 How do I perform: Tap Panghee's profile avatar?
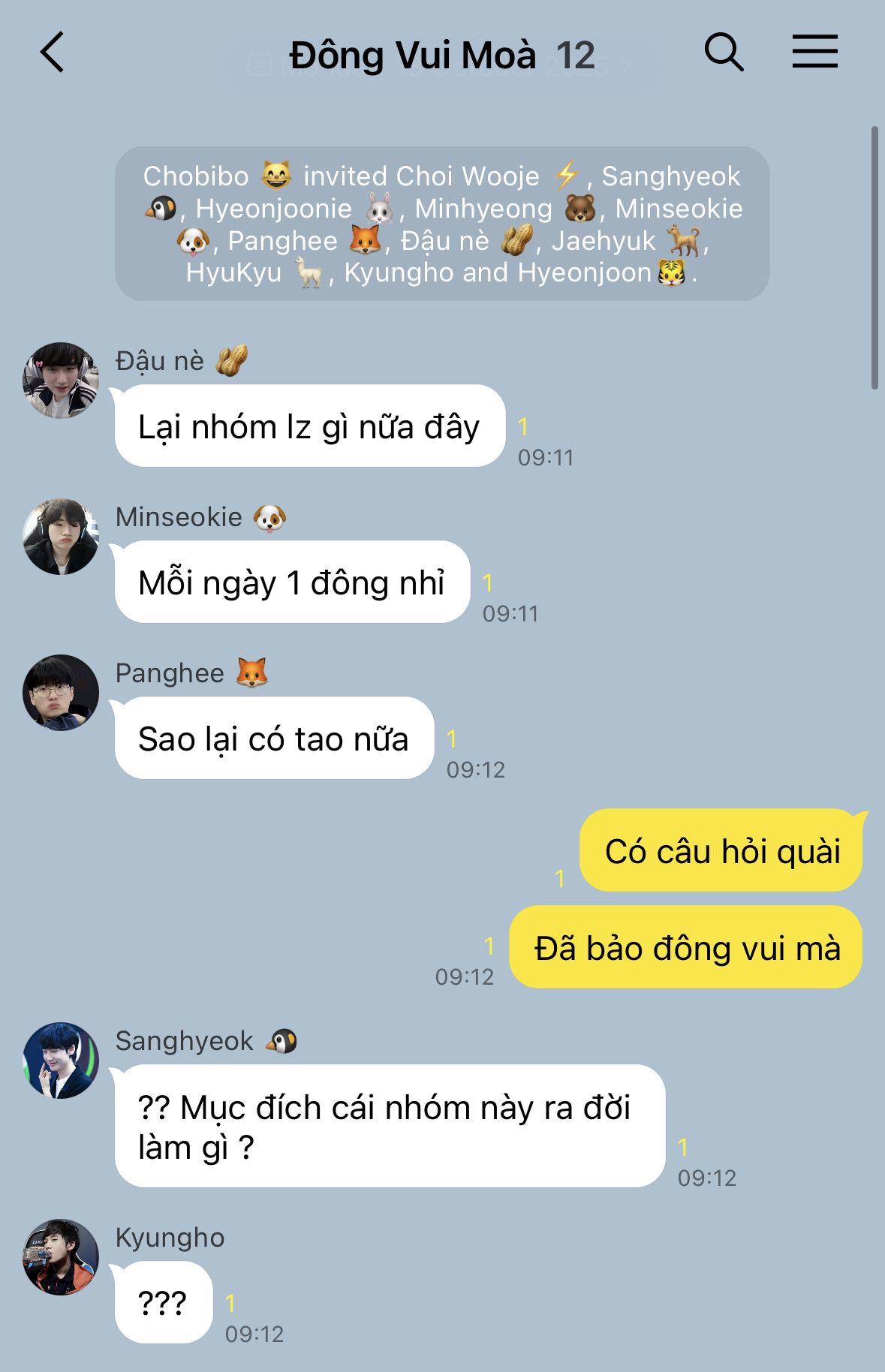point(61,693)
